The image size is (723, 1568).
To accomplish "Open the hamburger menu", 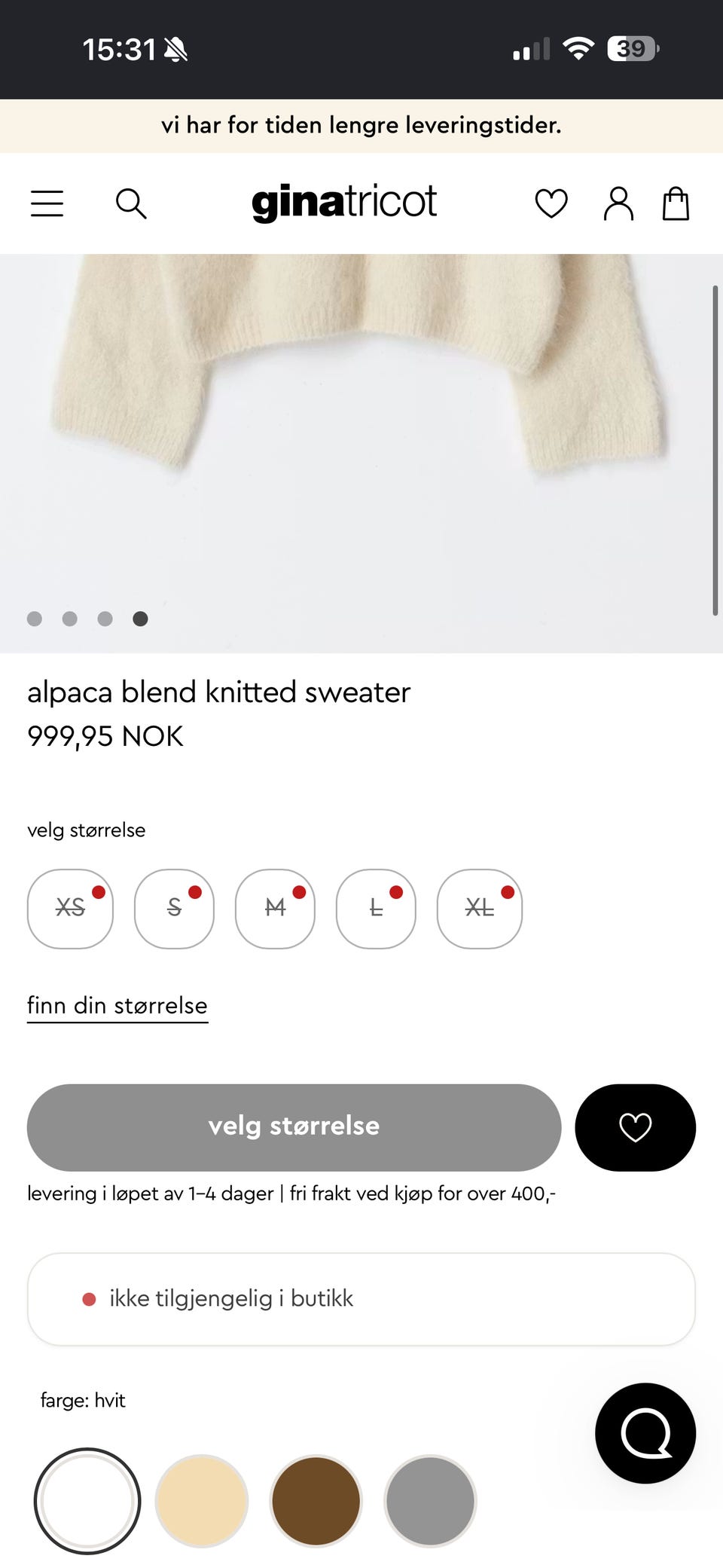I will 47,203.
